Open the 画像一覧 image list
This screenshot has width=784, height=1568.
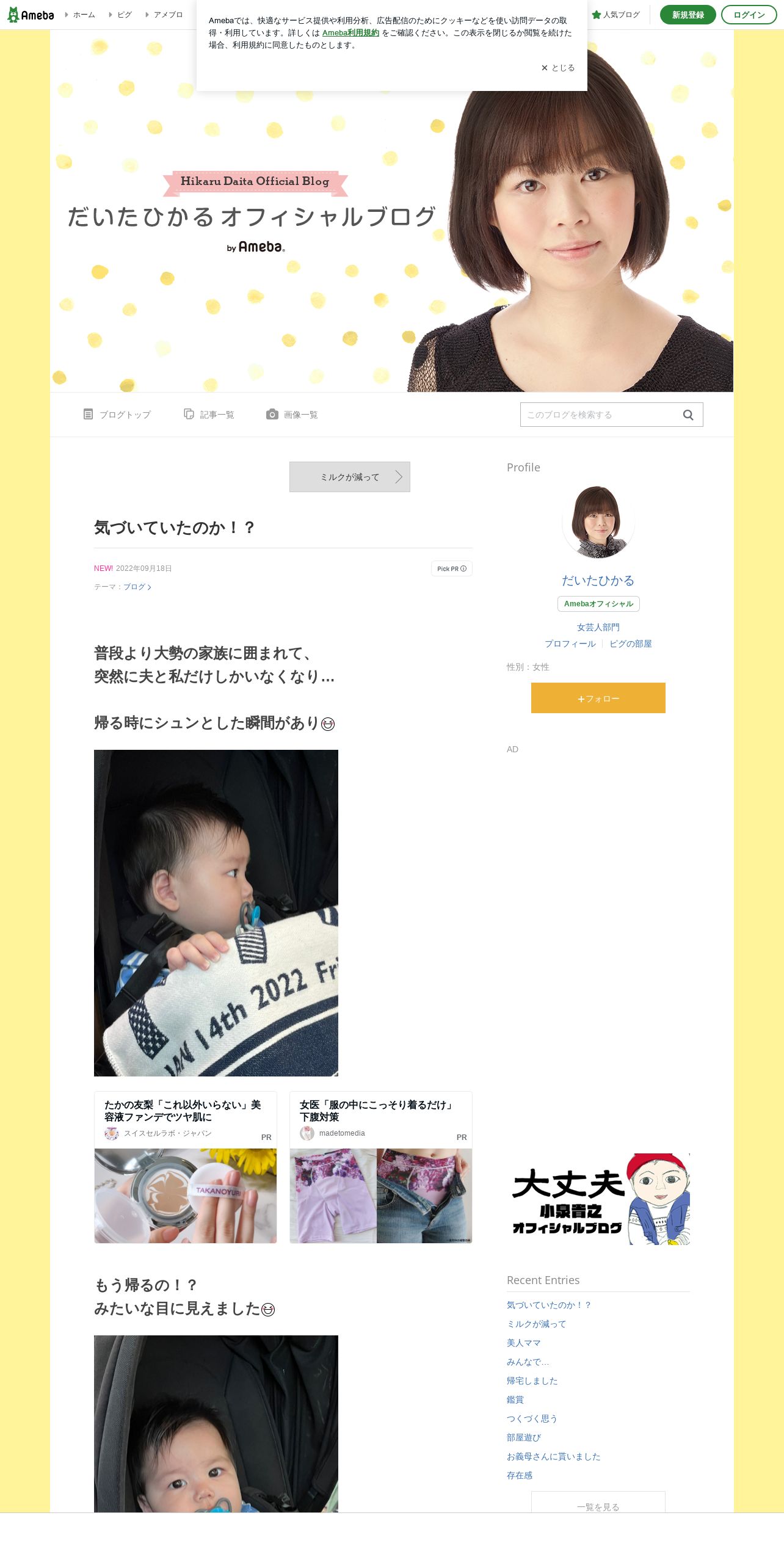(x=292, y=415)
